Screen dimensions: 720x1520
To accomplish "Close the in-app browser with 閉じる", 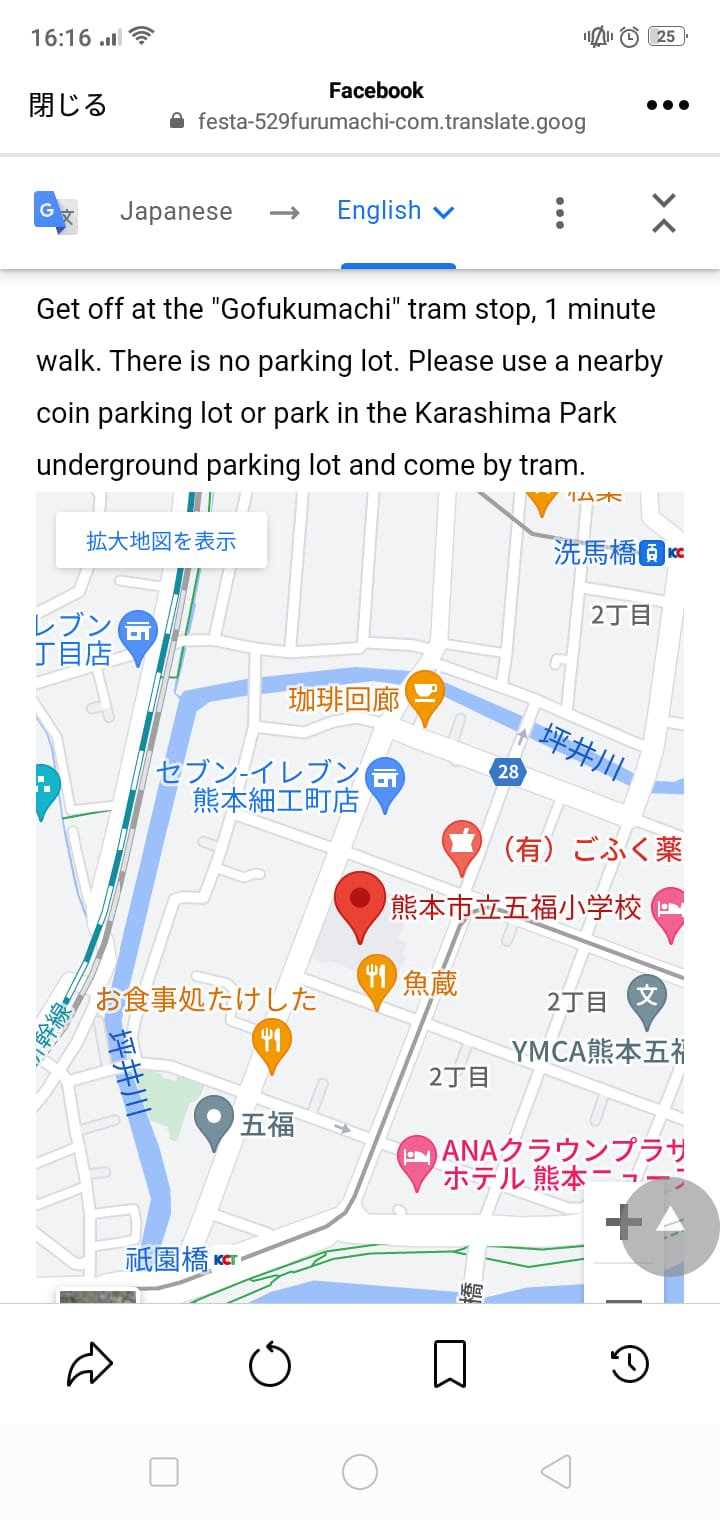I will [x=68, y=105].
